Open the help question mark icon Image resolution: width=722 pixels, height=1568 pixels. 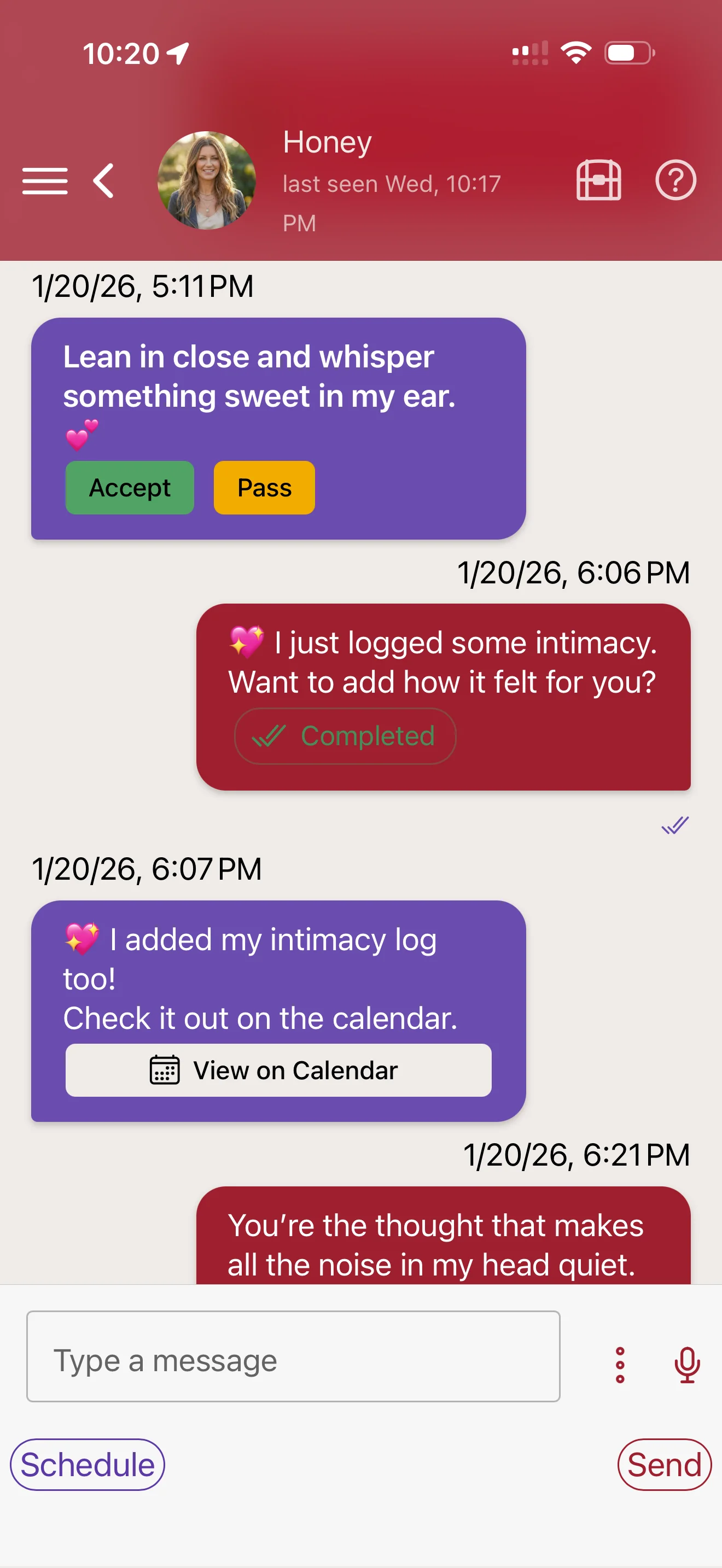(x=676, y=180)
